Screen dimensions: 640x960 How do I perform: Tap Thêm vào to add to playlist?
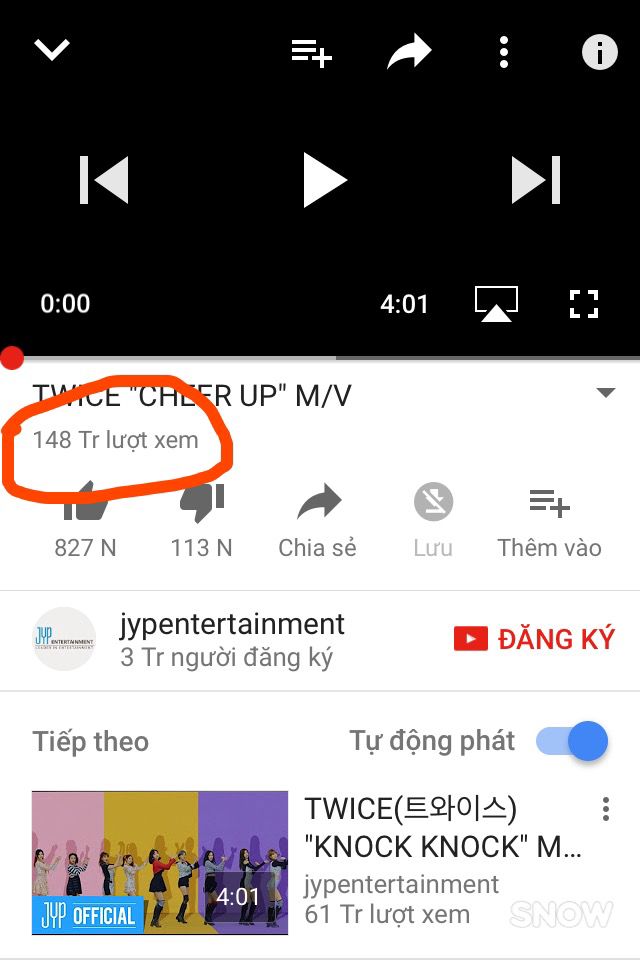549,520
